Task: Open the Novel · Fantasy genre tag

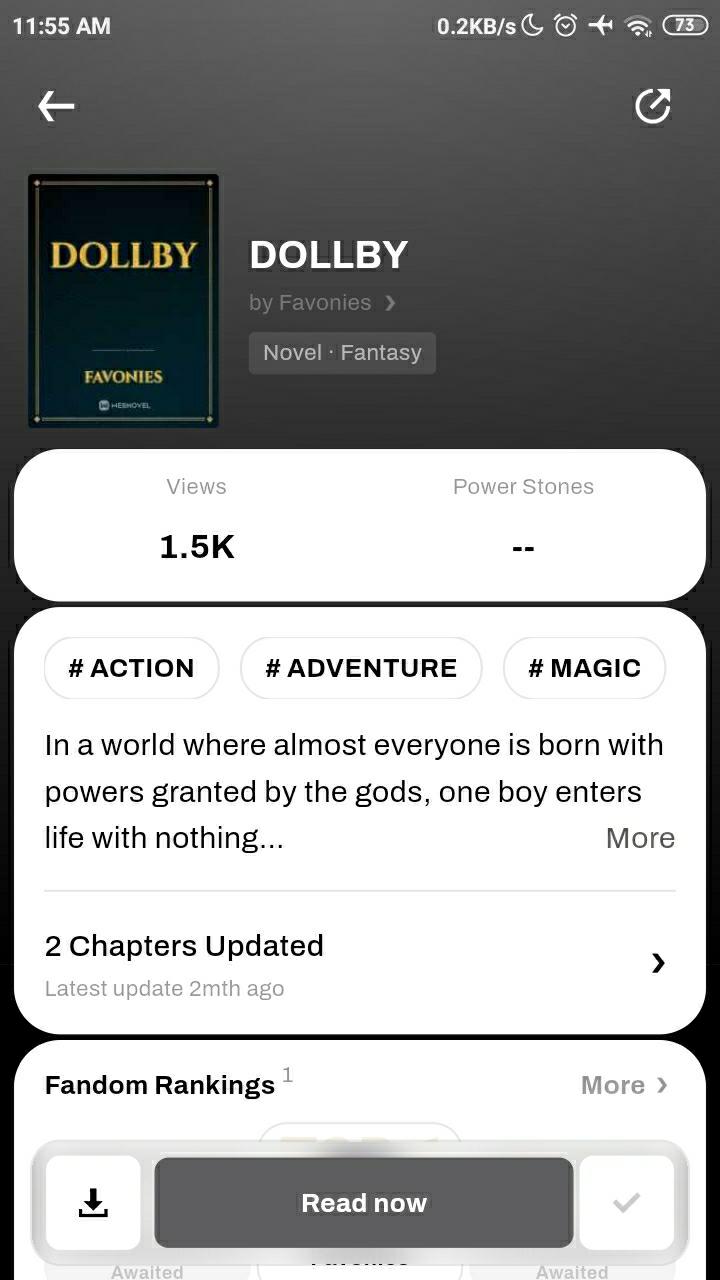Action: 342,353
